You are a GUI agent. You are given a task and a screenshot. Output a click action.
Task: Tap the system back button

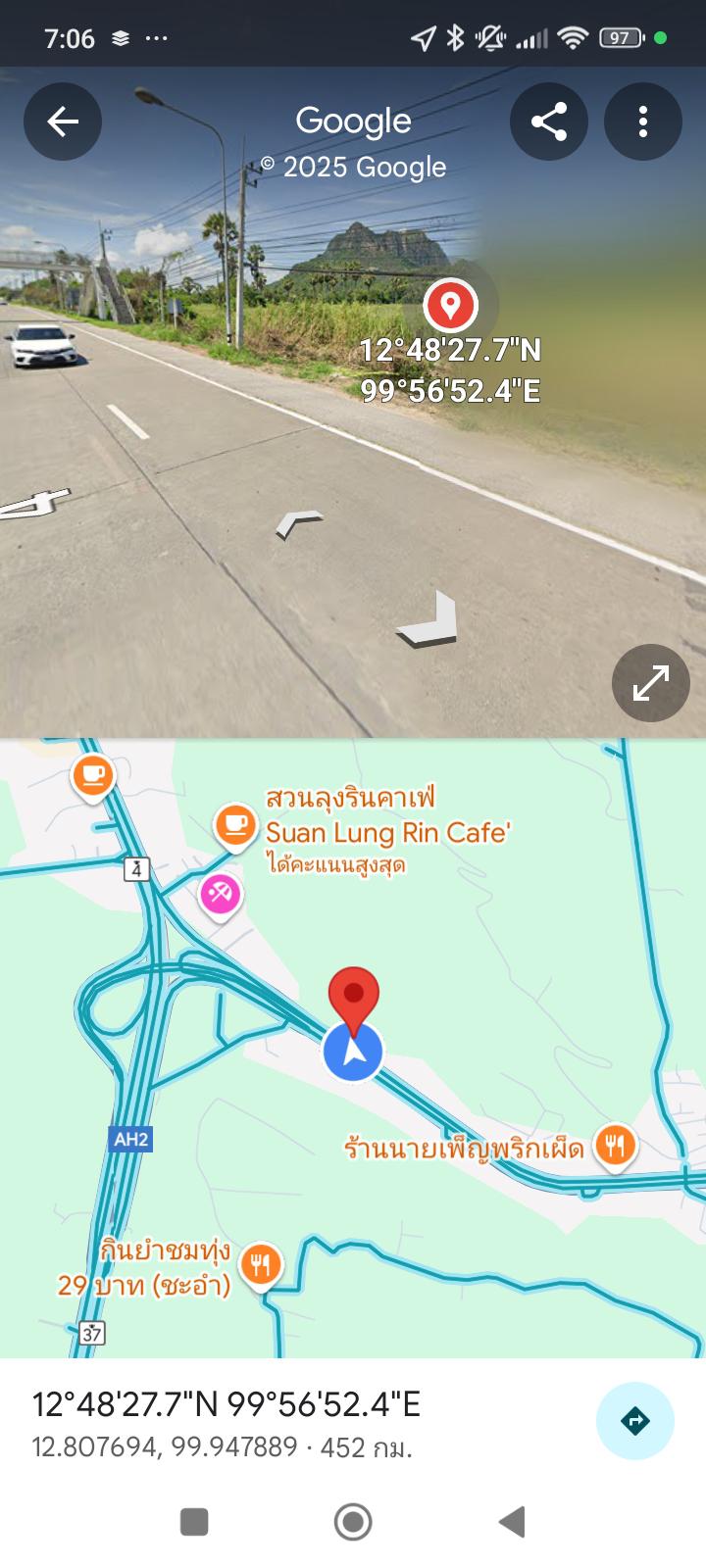(511, 1522)
